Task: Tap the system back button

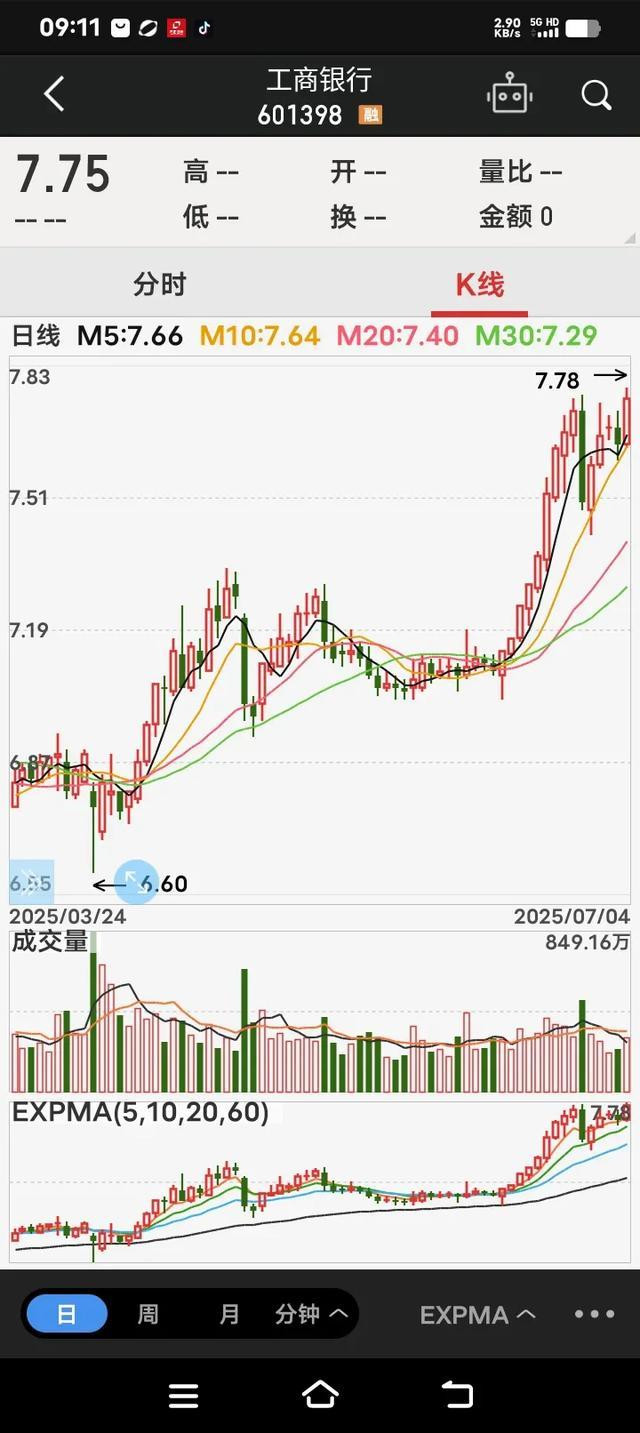Action: click(x=457, y=1395)
